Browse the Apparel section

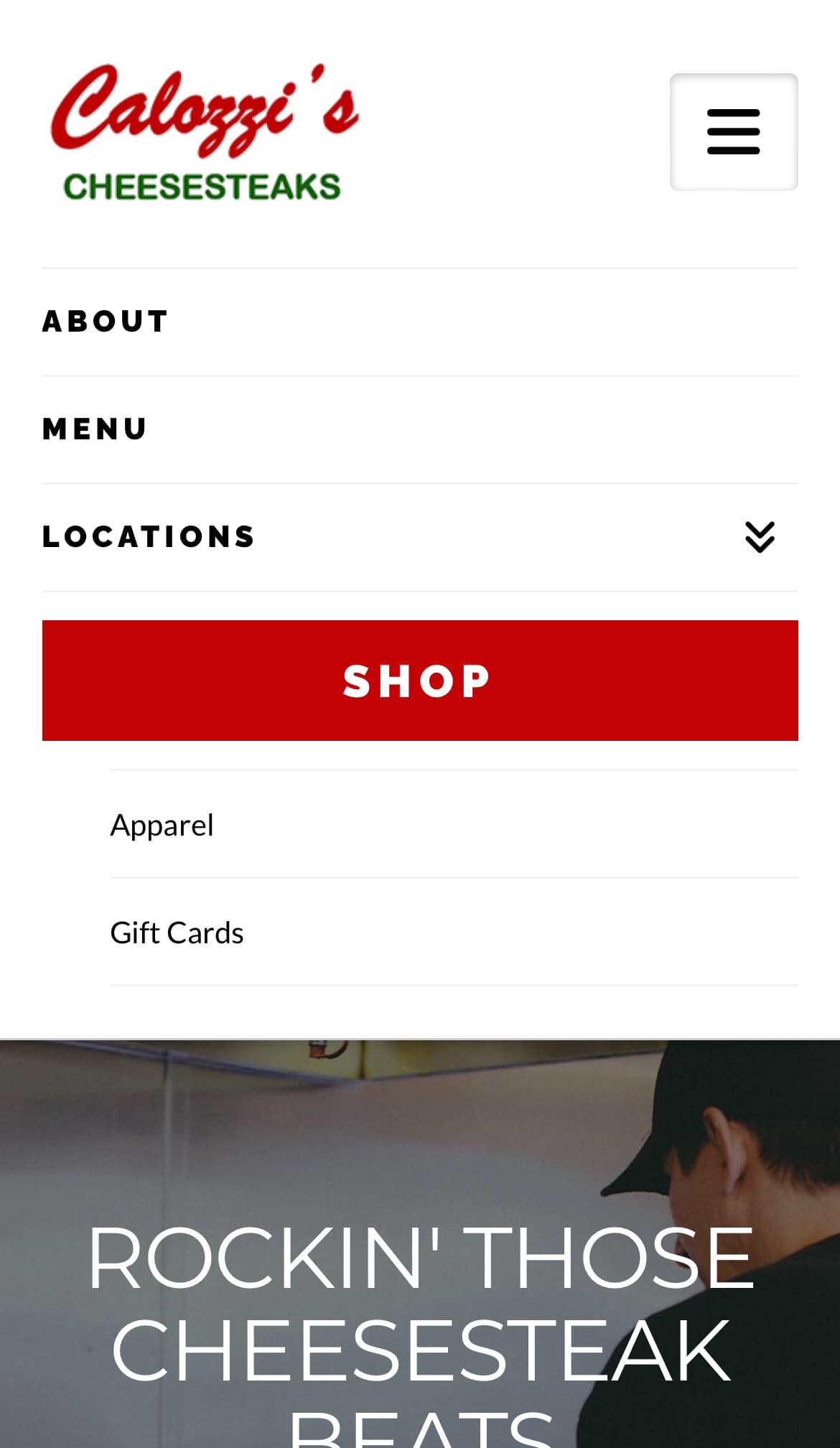[x=162, y=825]
